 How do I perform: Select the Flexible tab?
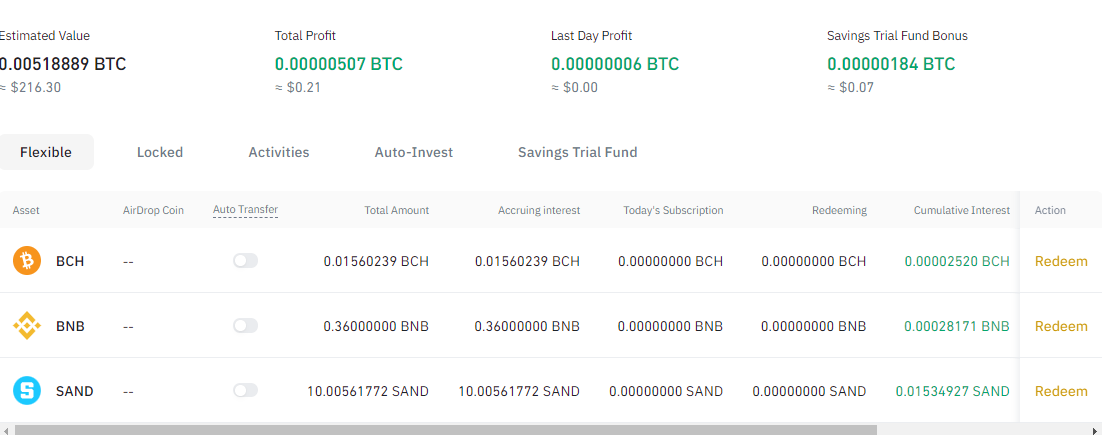pos(46,152)
